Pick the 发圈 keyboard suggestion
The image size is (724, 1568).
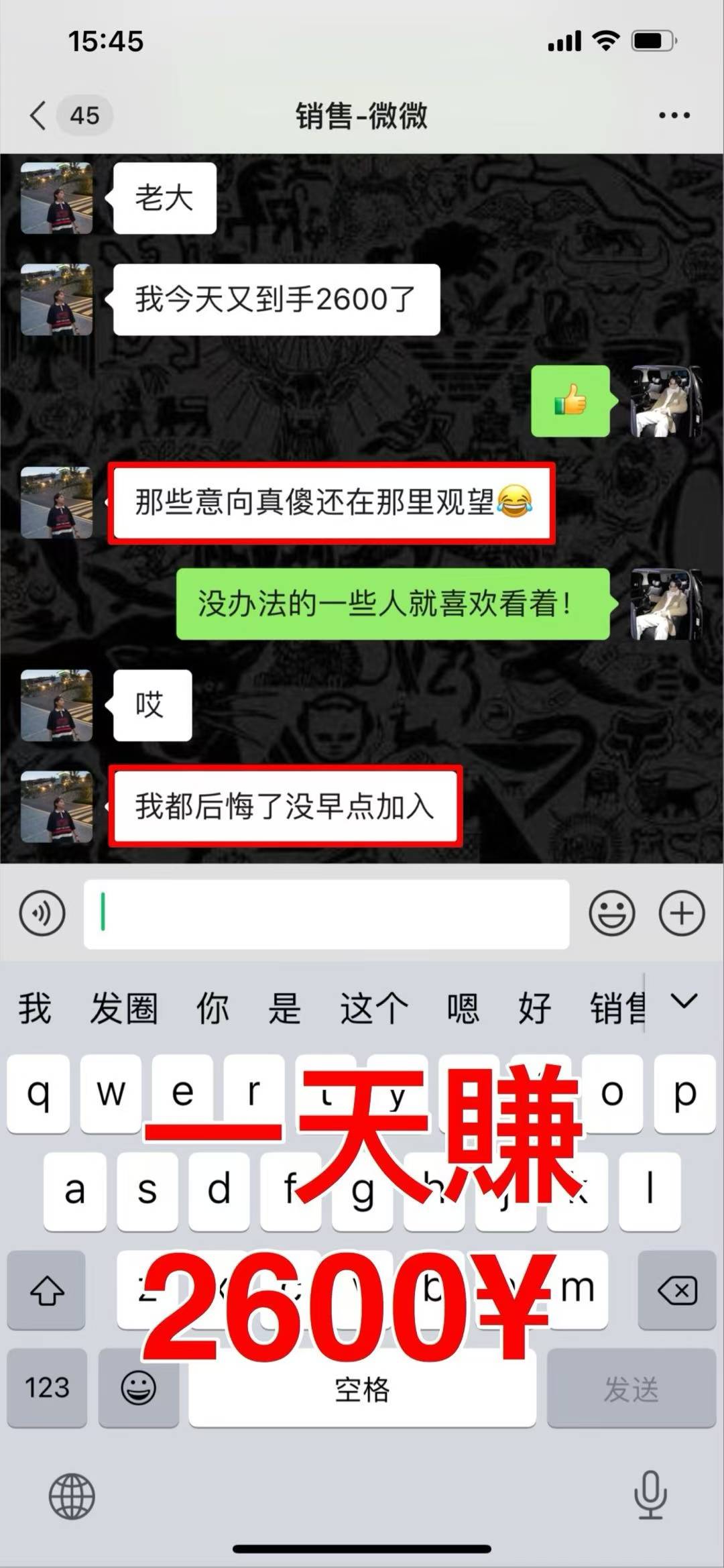tap(124, 1008)
